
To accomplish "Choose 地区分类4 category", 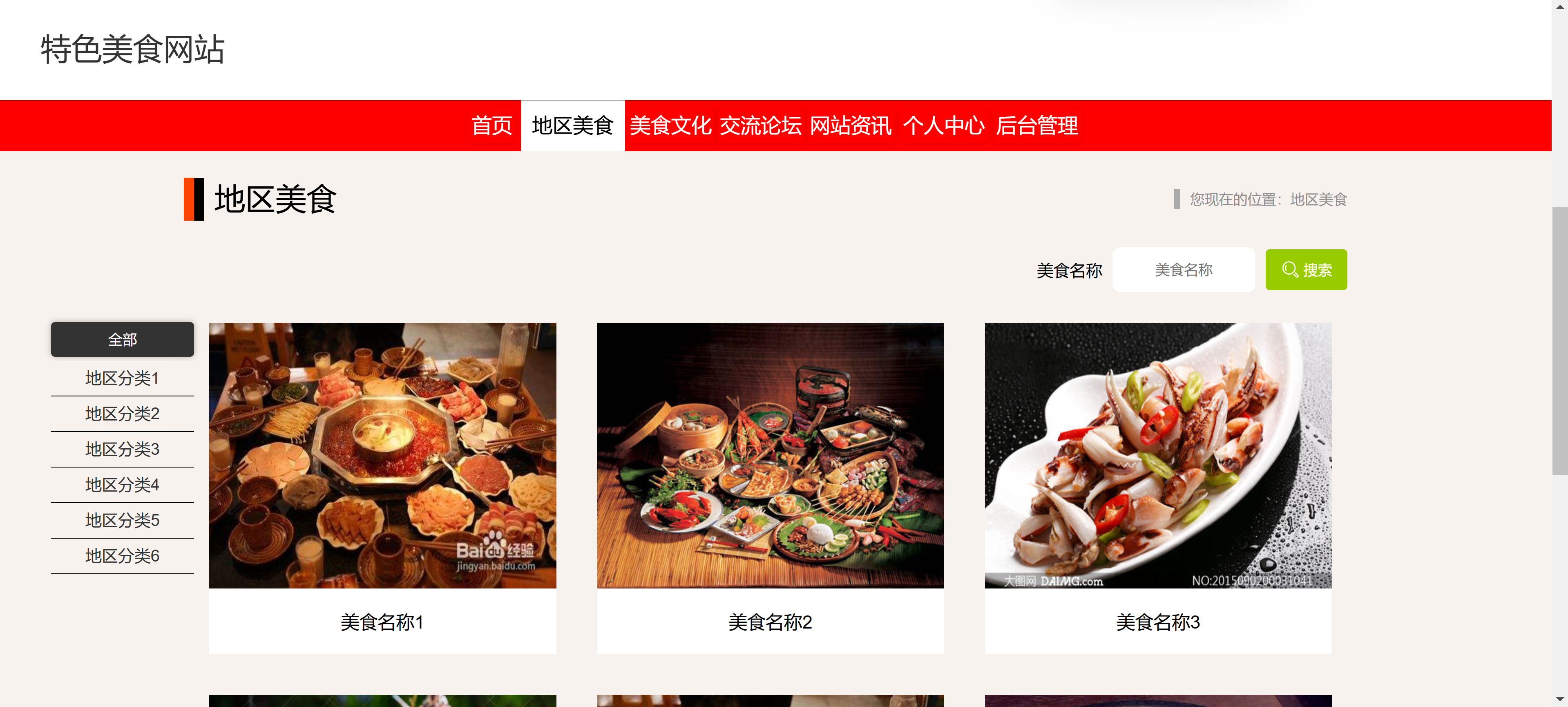I will point(122,485).
